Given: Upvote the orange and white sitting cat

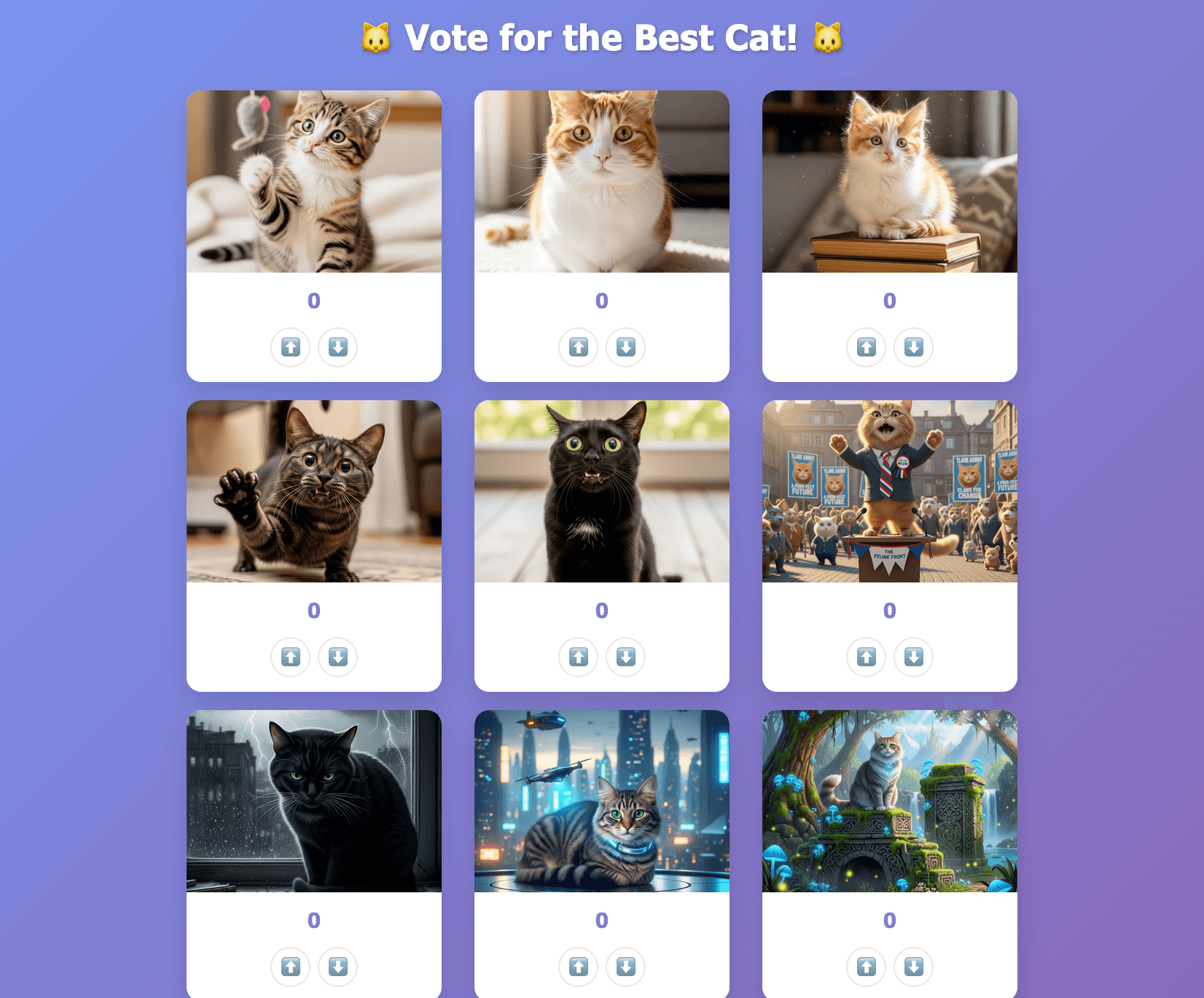Looking at the screenshot, I should [578, 347].
